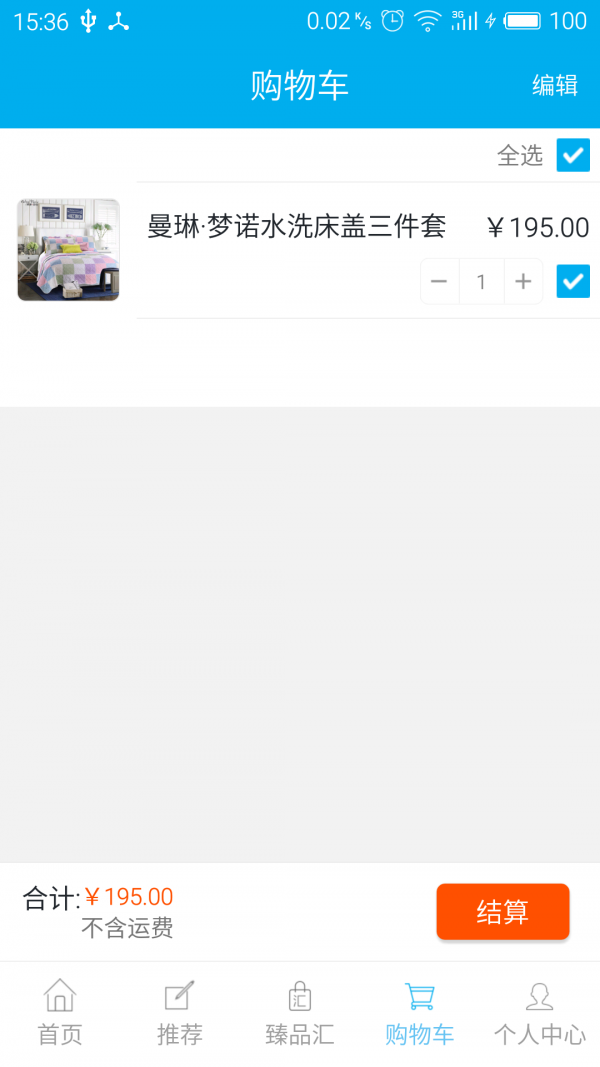600x1067 pixels.
Task: Open the 臻品汇 tab
Action: pos(300,1013)
